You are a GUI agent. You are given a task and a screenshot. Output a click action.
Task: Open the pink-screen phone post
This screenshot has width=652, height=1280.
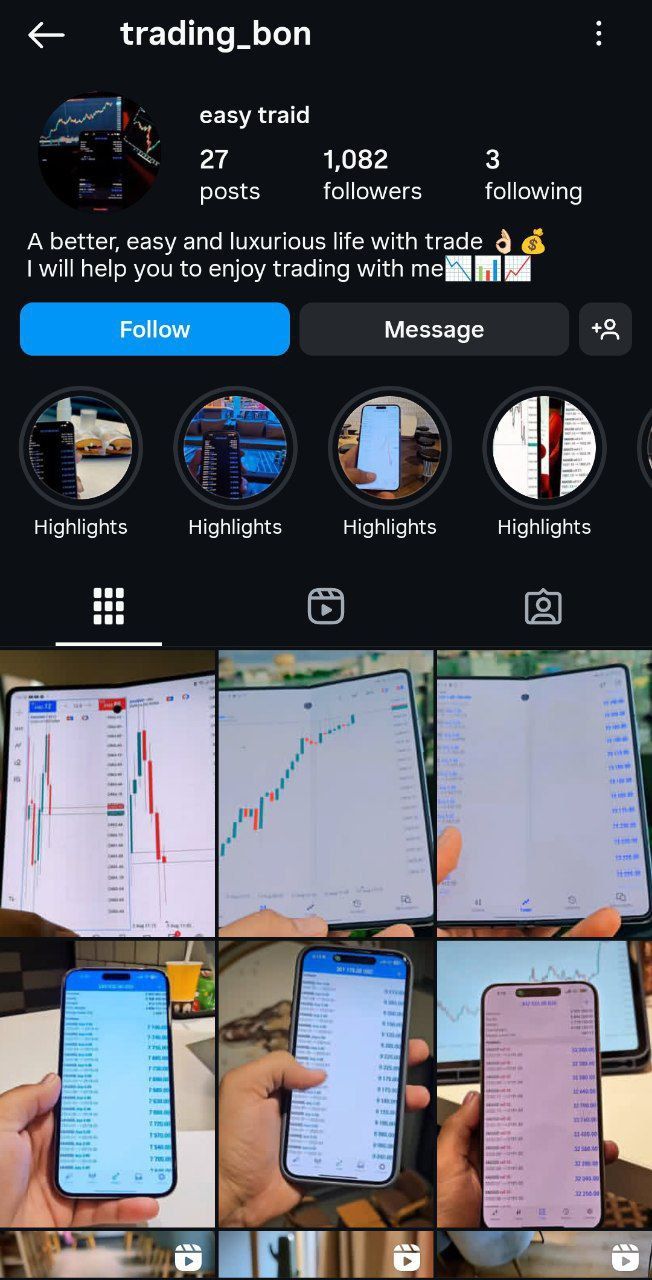tap(544, 1084)
